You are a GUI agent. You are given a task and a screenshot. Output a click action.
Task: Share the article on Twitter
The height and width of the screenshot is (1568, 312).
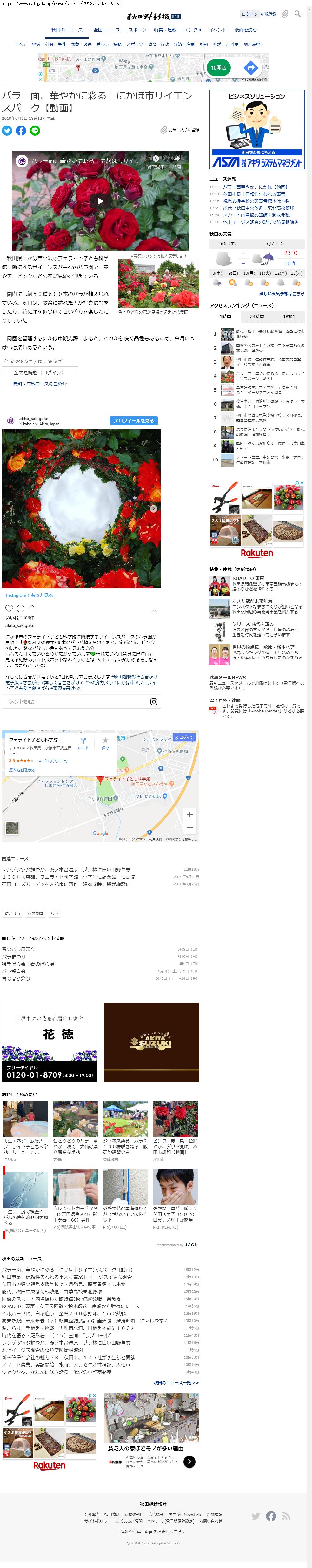click(7, 130)
